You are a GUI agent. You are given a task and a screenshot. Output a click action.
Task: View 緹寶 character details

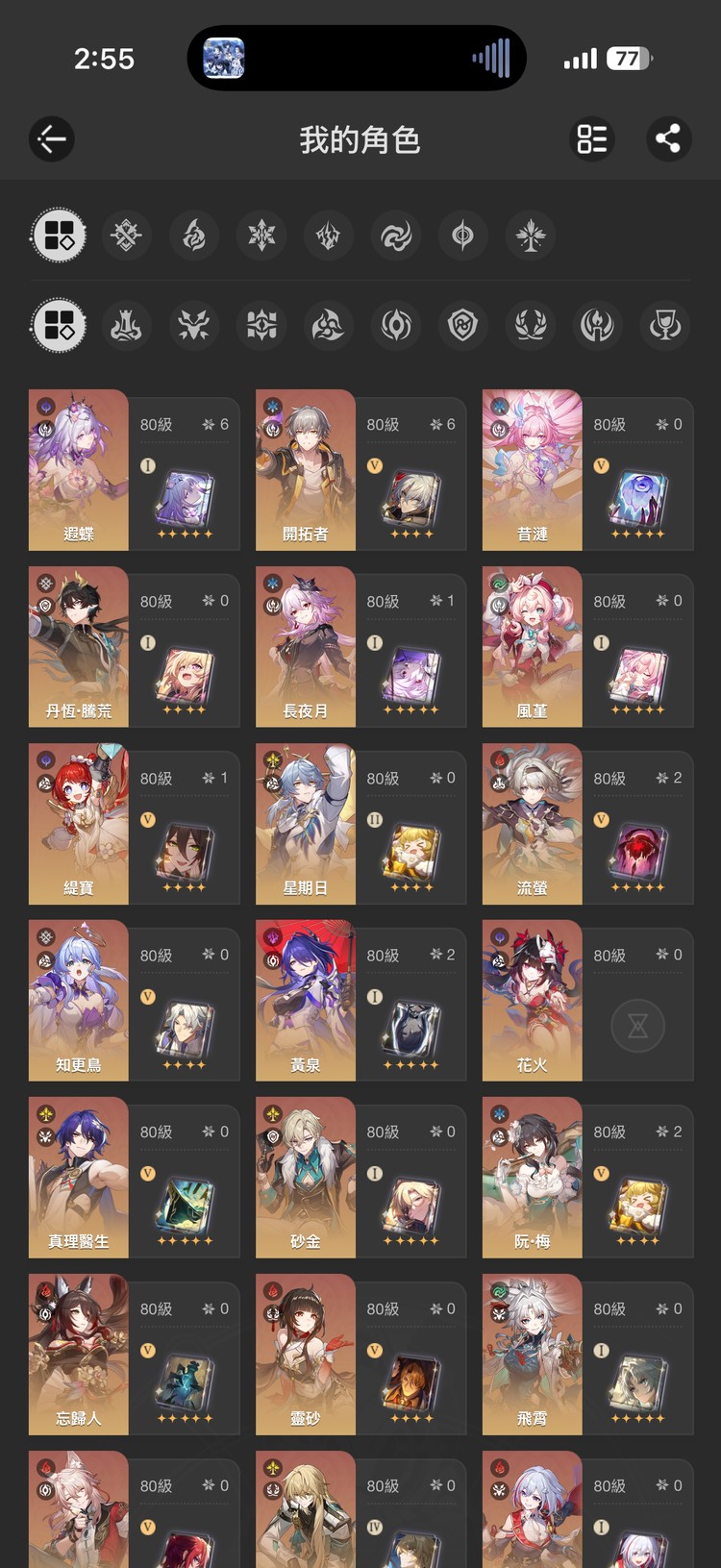pyautogui.click(x=134, y=824)
